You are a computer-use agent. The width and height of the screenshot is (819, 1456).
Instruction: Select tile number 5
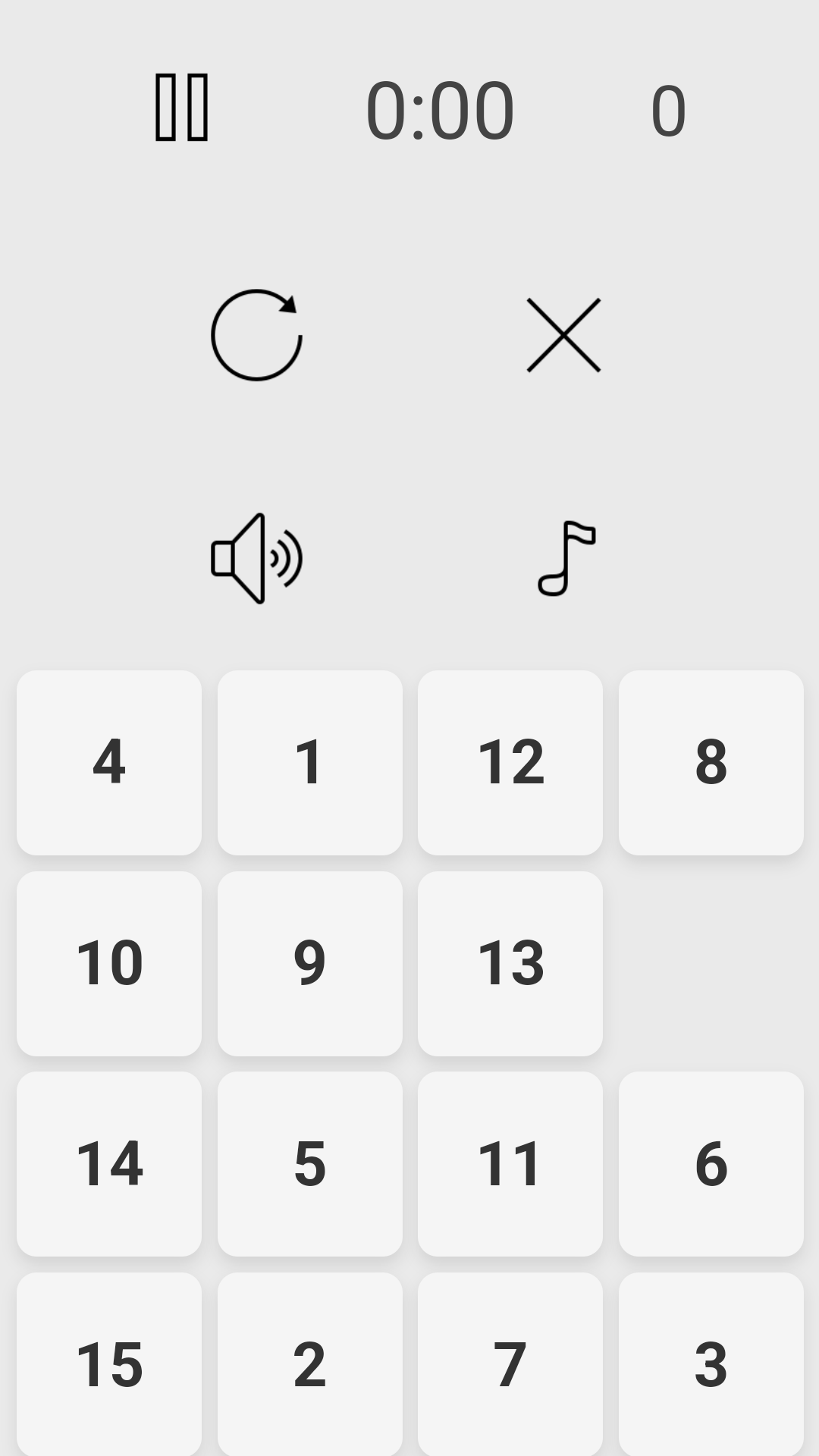coord(309,1163)
